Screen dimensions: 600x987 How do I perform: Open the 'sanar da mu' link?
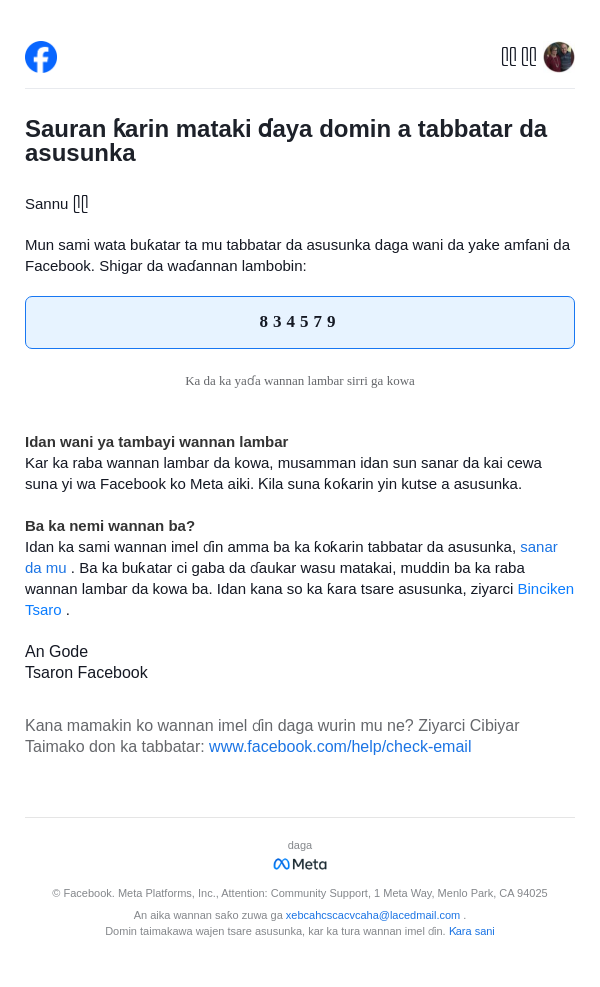[x=538, y=547]
